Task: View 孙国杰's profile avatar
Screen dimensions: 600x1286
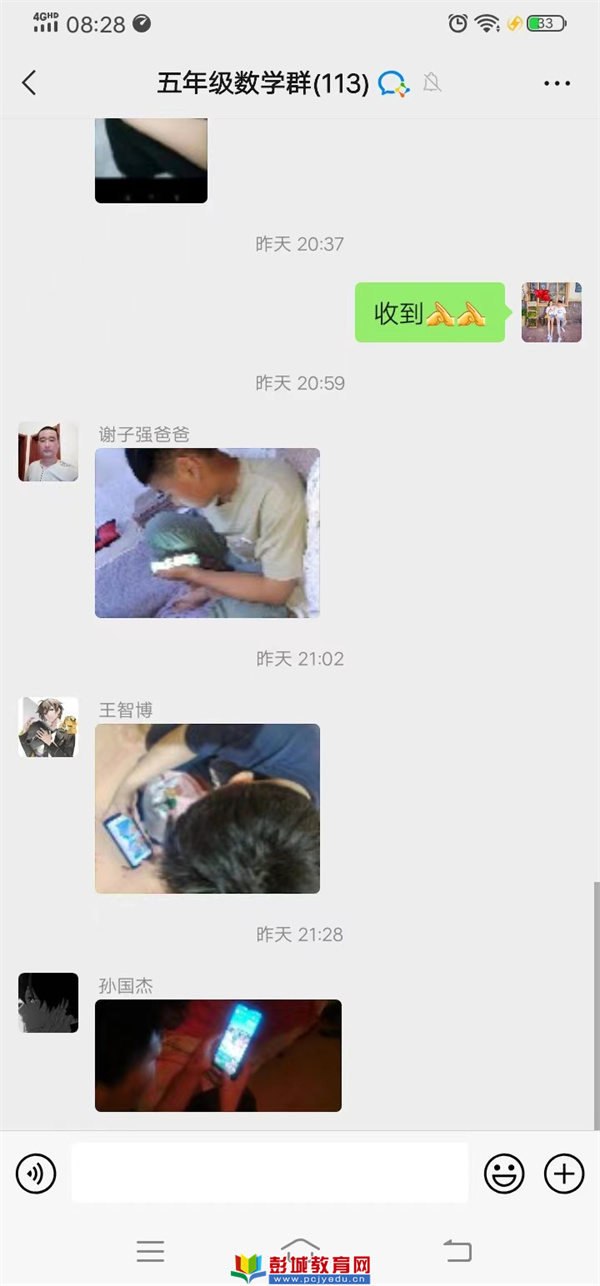Action: (48, 1002)
